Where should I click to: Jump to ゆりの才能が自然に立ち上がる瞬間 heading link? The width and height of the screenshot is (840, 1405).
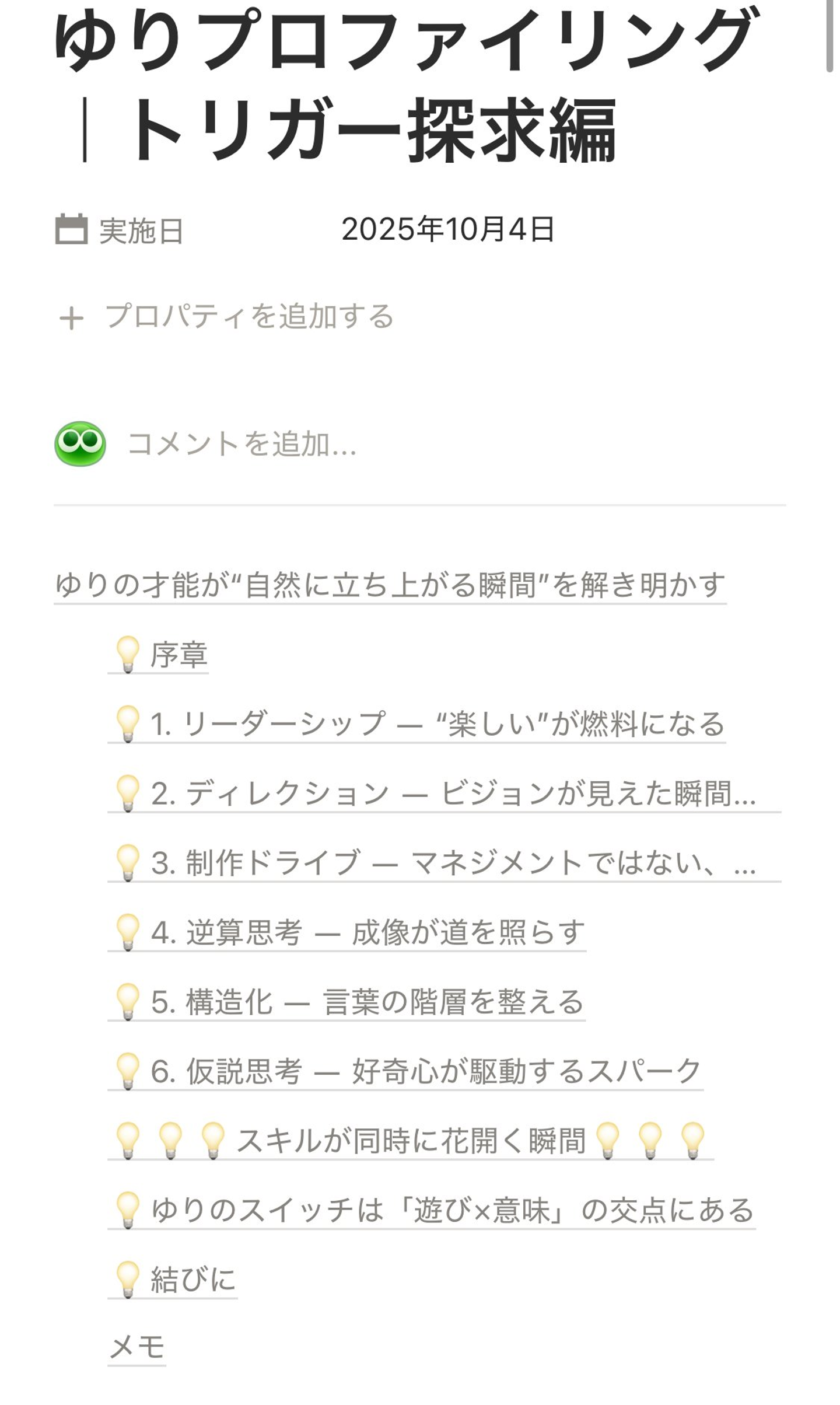pyautogui.click(x=390, y=585)
